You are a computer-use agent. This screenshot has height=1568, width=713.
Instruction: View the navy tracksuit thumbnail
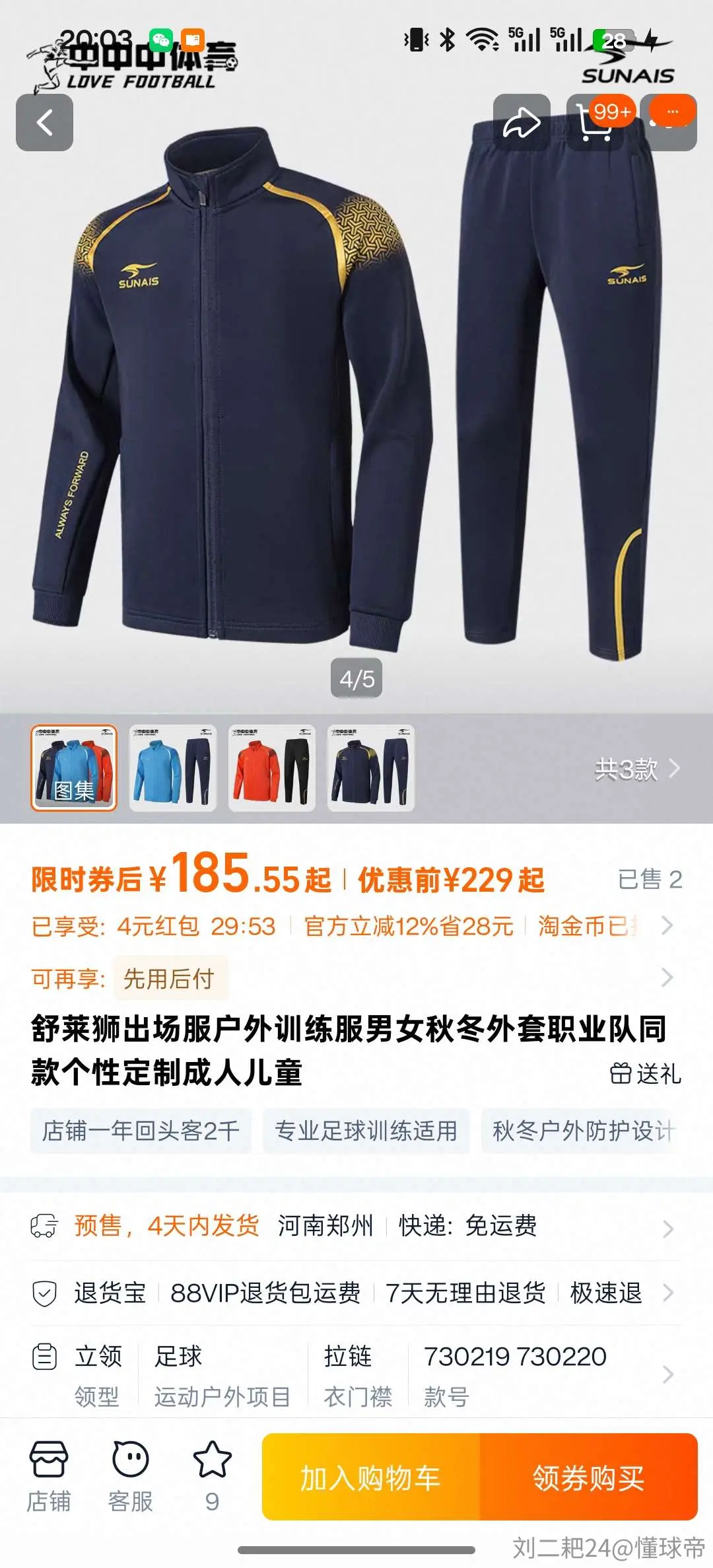point(371,767)
